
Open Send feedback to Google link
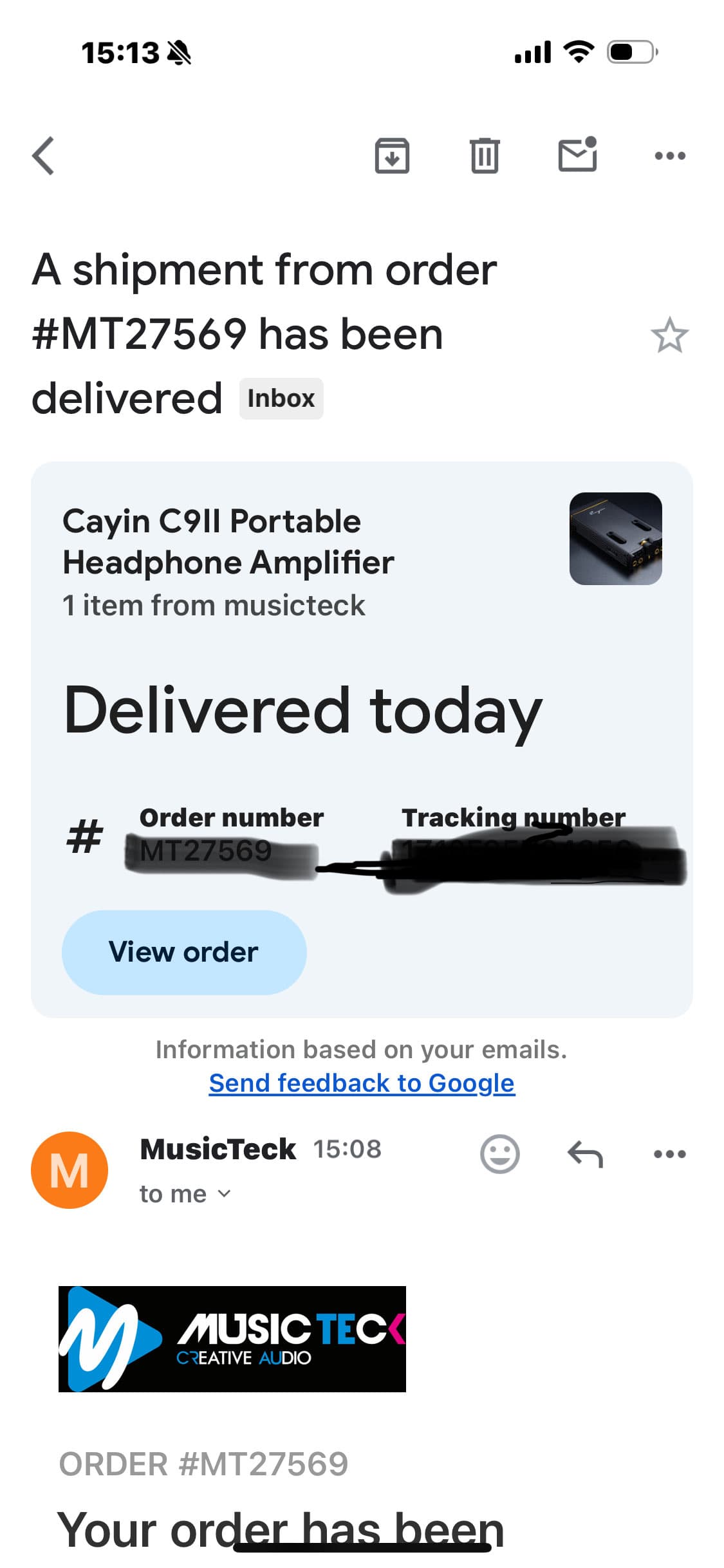tap(362, 1083)
